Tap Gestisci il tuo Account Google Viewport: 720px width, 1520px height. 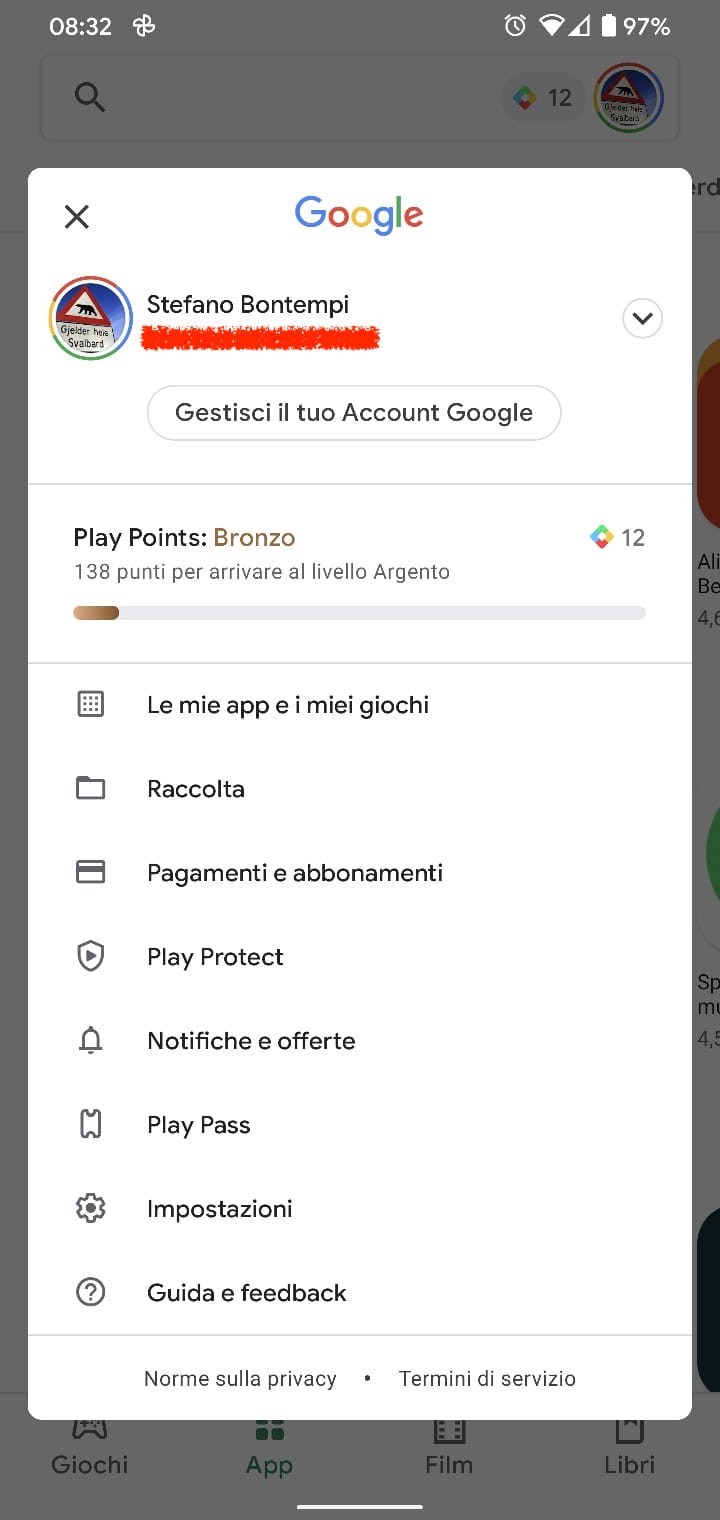pos(354,413)
